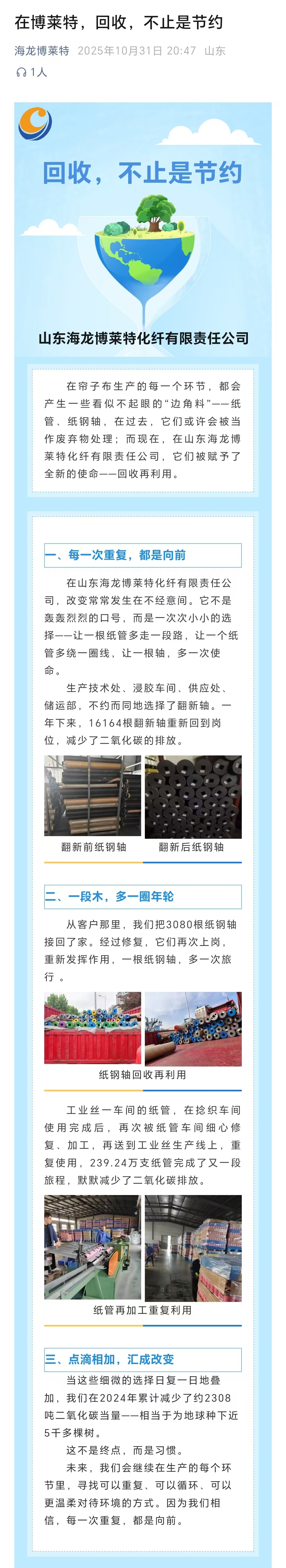Enlarge the 翻新前纸钢轴 photo
The image size is (286, 1568).
coord(93,796)
